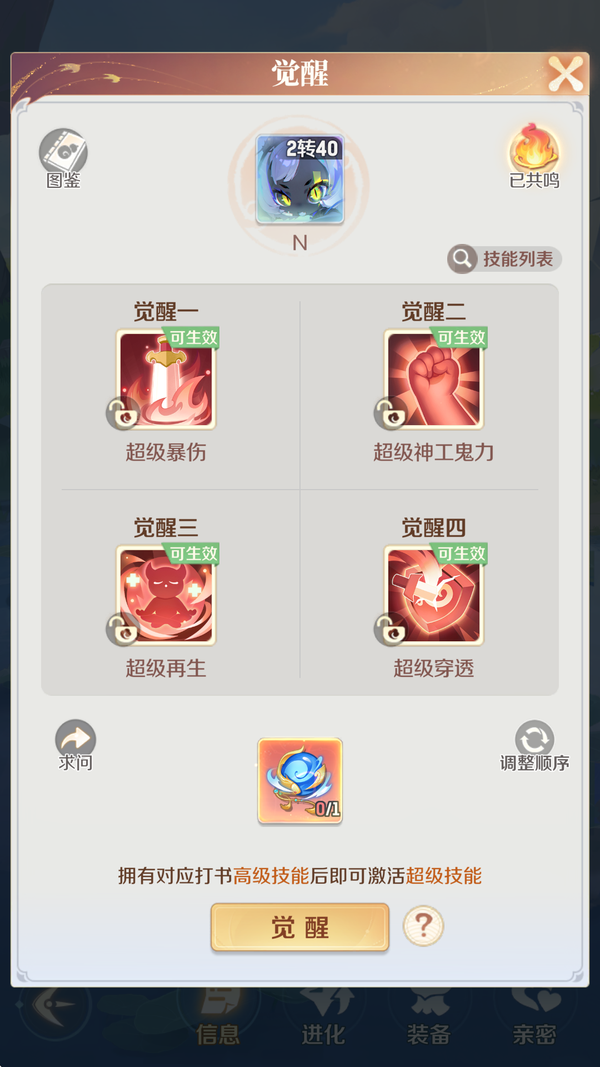This screenshot has height=1067, width=600.
Task: Tap the 求问 share arrow icon
Action: pyautogui.click(x=76, y=741)
